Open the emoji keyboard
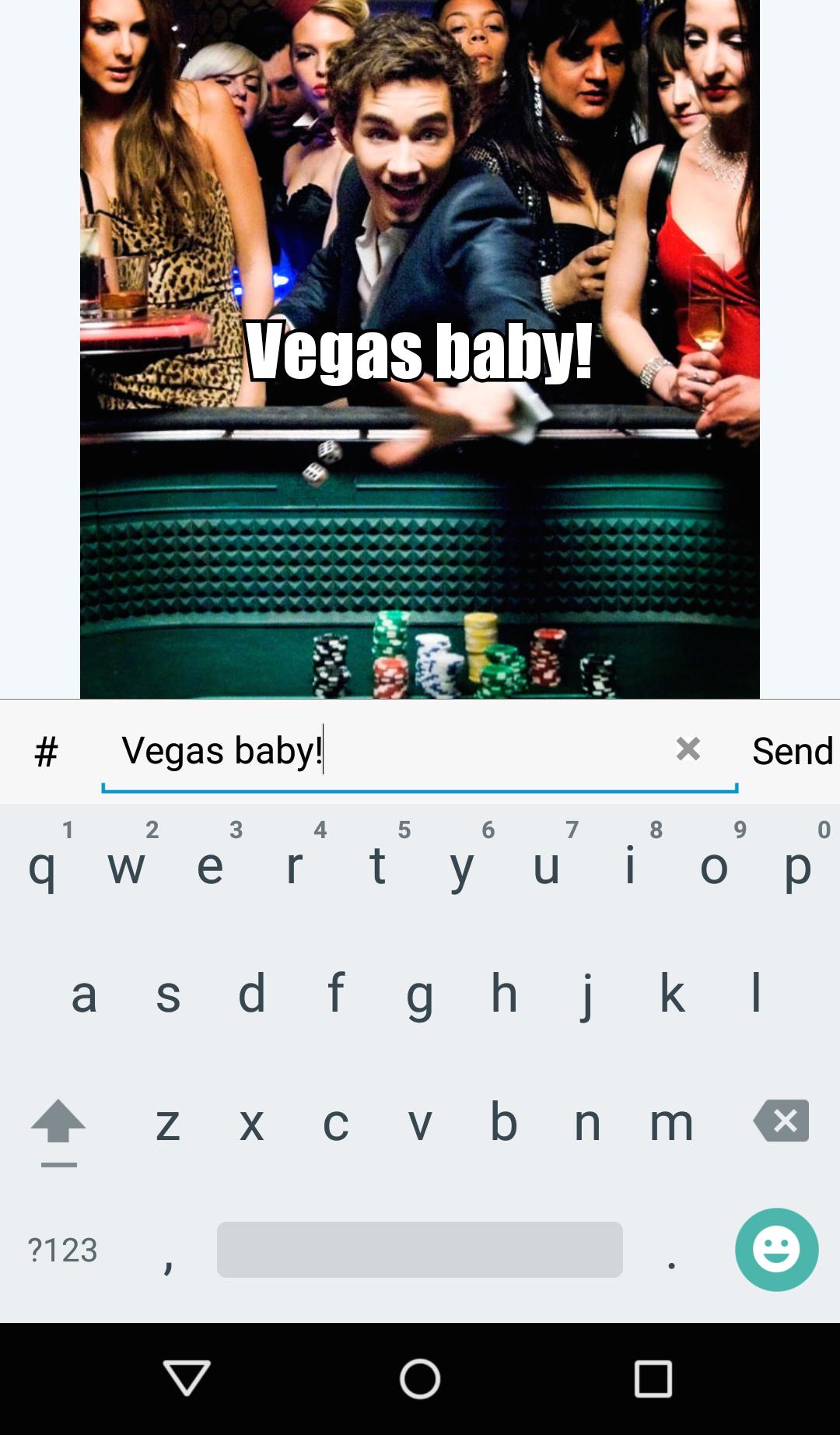 tap(776, 1249)
